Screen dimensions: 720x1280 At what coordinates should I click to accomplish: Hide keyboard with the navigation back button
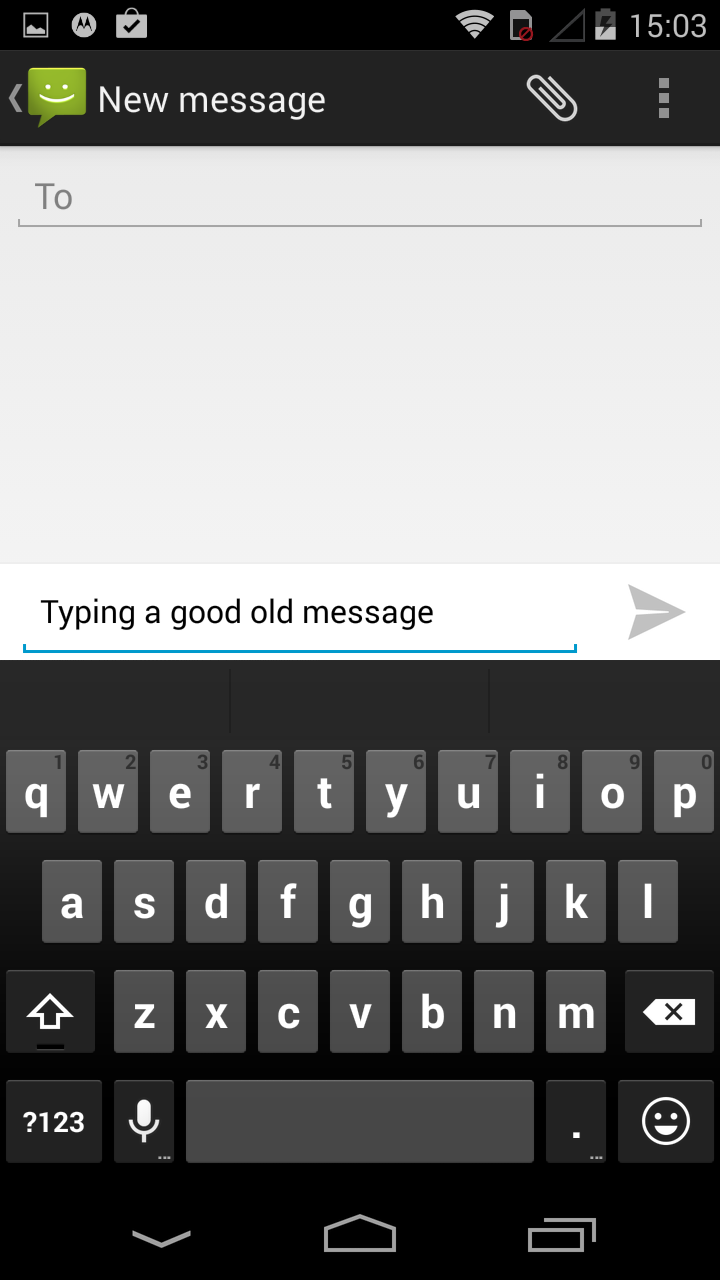(x=161, y=1238)
